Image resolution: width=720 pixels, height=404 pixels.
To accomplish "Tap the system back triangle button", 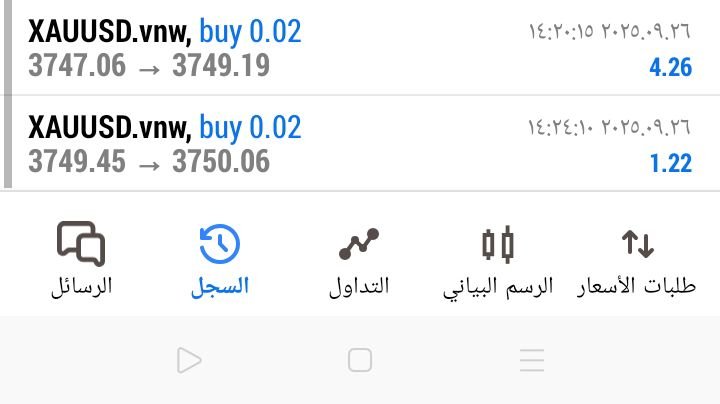I will pyautogui.click(x=189, y=360).
